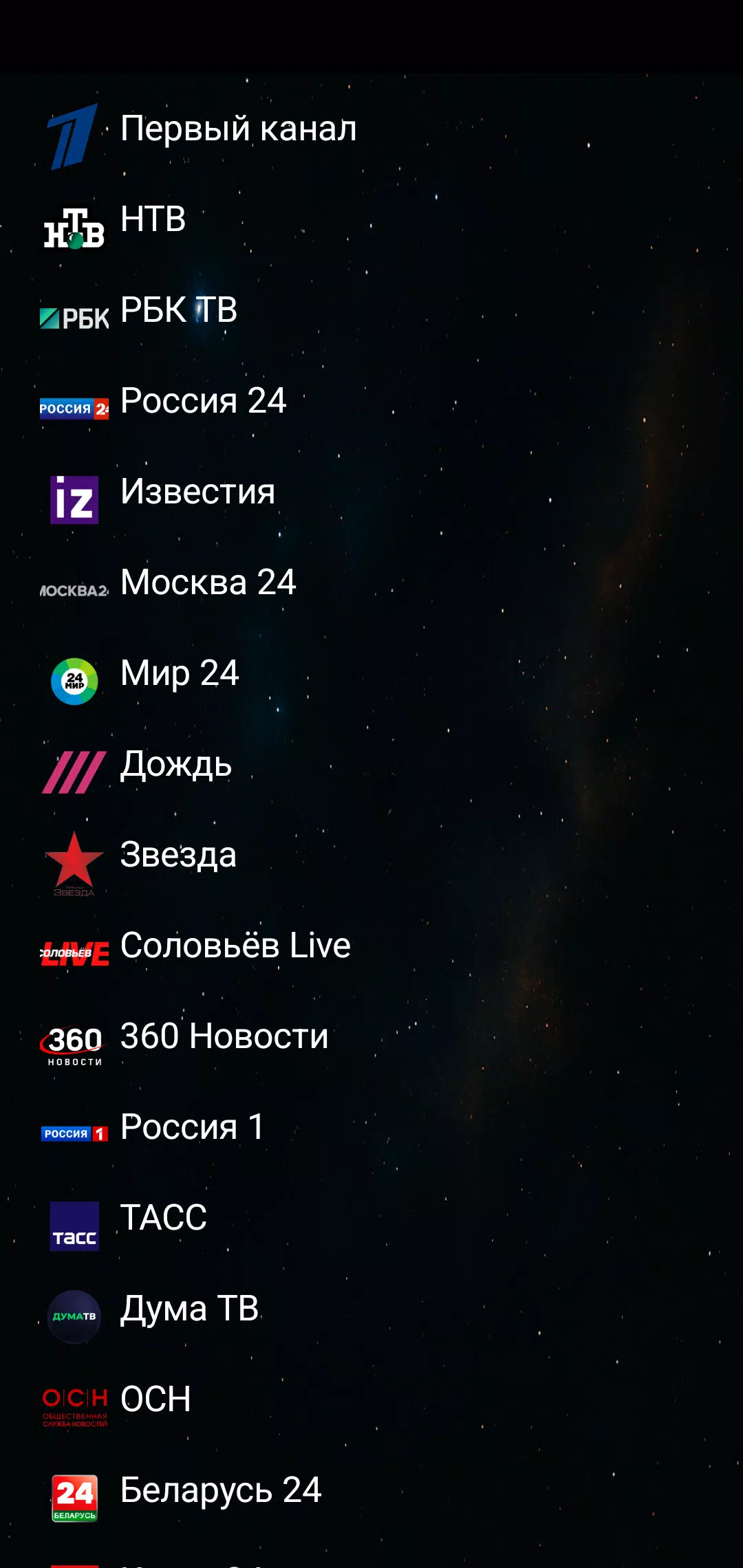Open the Первый канал channel
Image resolution: width=743 pixels, height=1568 pixels.
238,129
